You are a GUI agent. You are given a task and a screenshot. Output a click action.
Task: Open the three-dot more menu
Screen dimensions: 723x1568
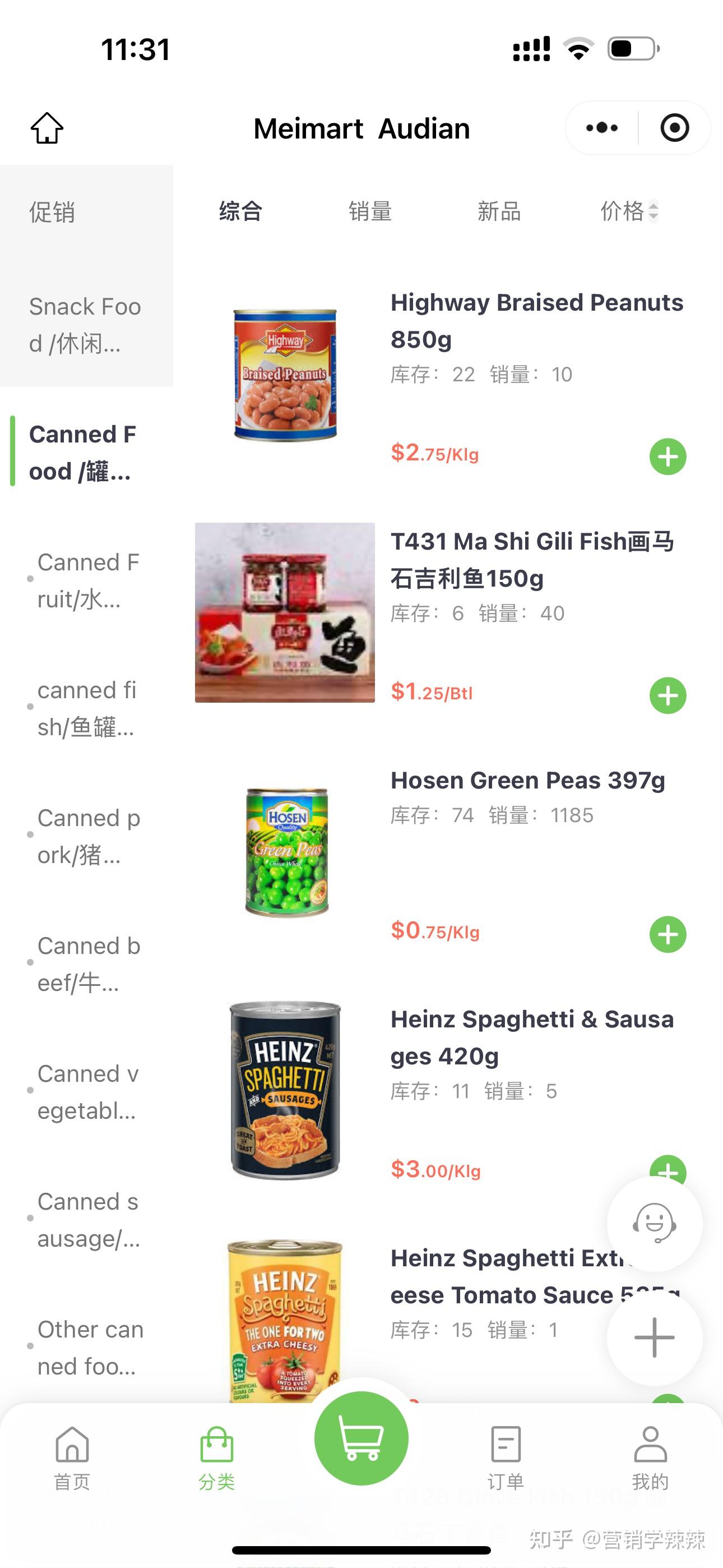[602, 128]
